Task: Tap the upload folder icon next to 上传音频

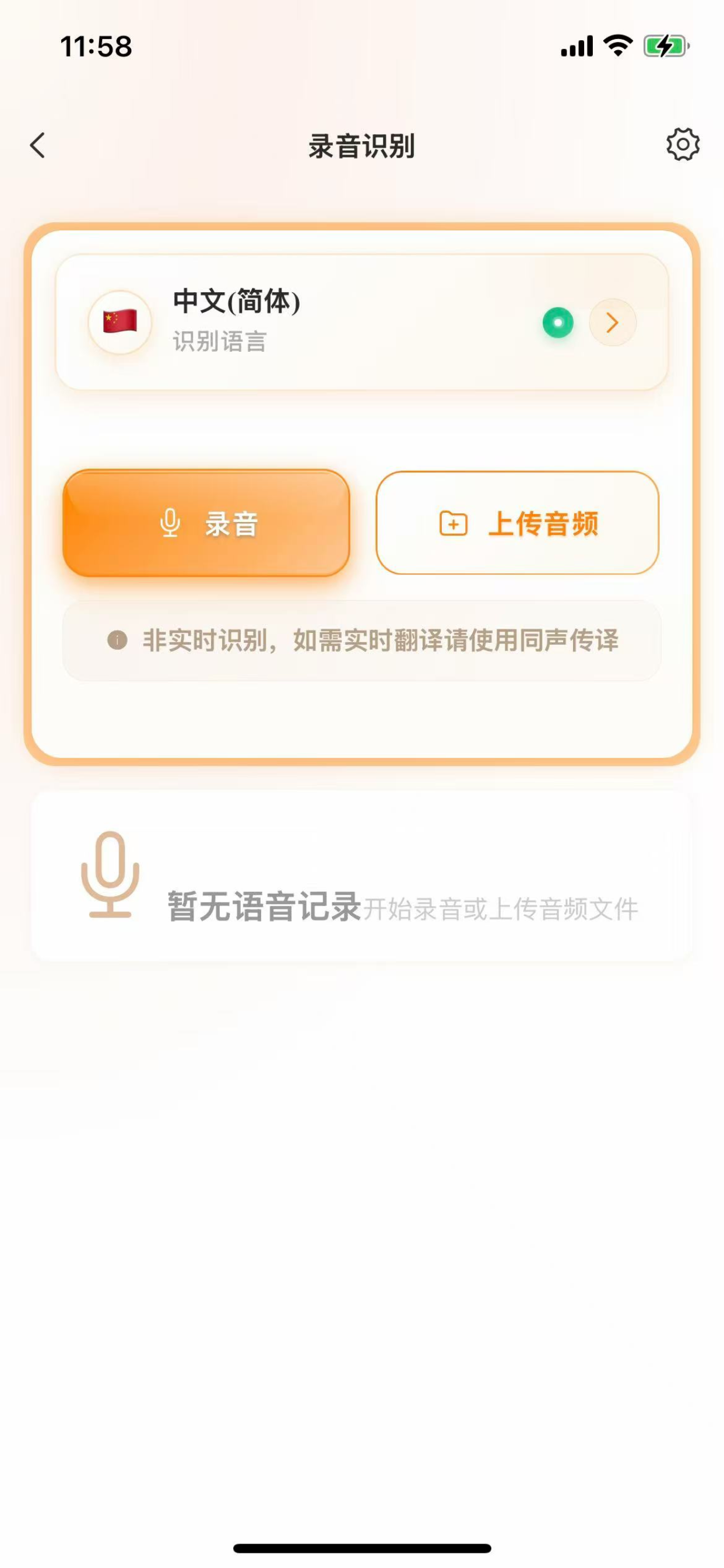Action: [x=453, y=522]
